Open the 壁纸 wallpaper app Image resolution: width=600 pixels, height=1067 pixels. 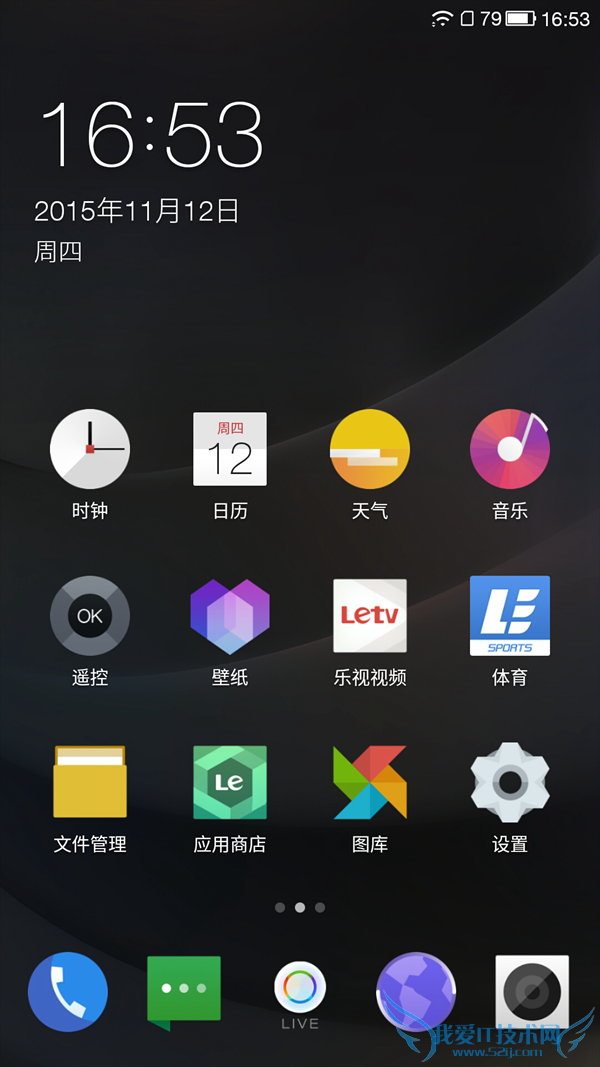[x=230, y=616]
